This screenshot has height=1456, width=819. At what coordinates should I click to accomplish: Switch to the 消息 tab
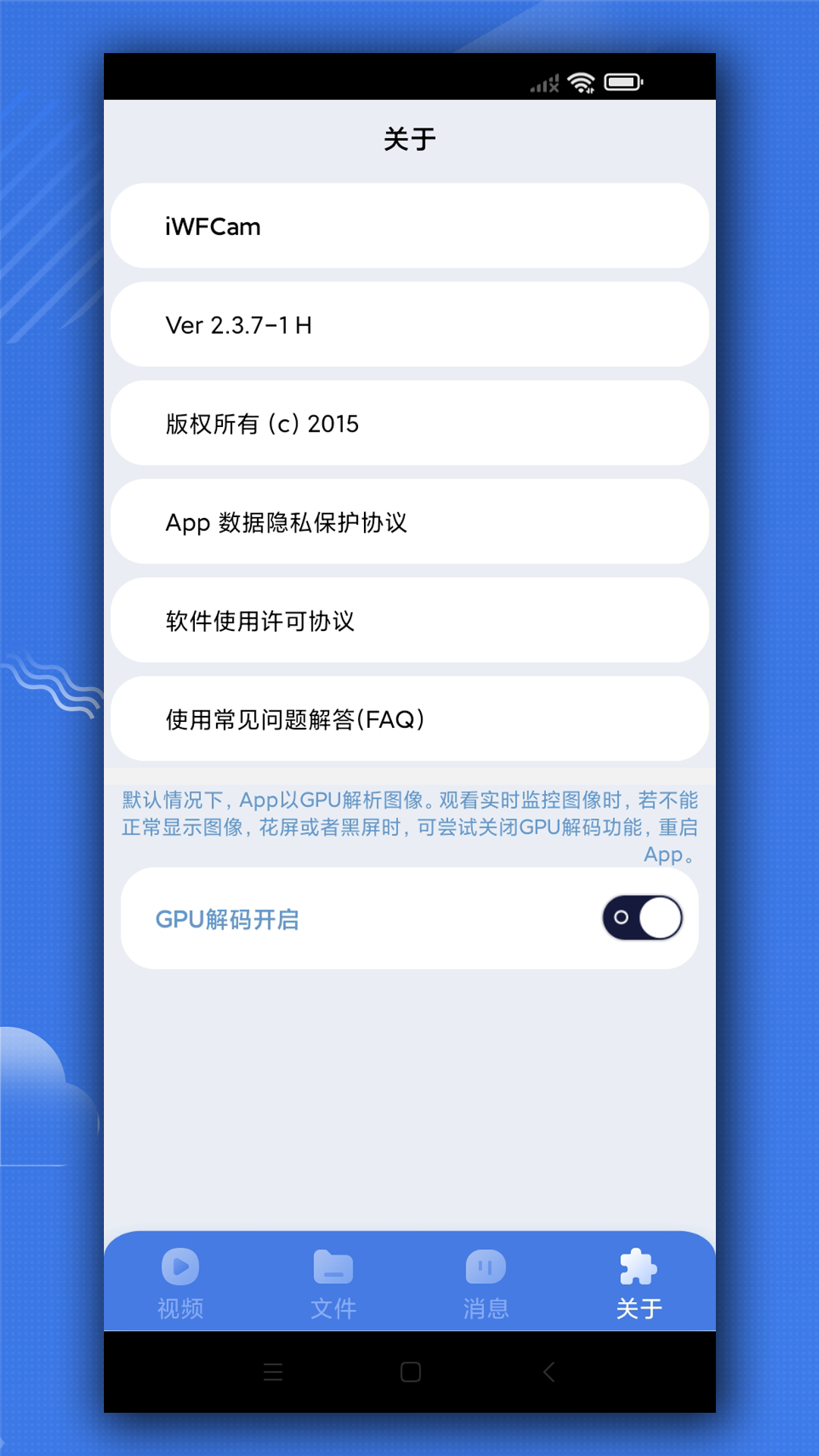point(486,1283)
